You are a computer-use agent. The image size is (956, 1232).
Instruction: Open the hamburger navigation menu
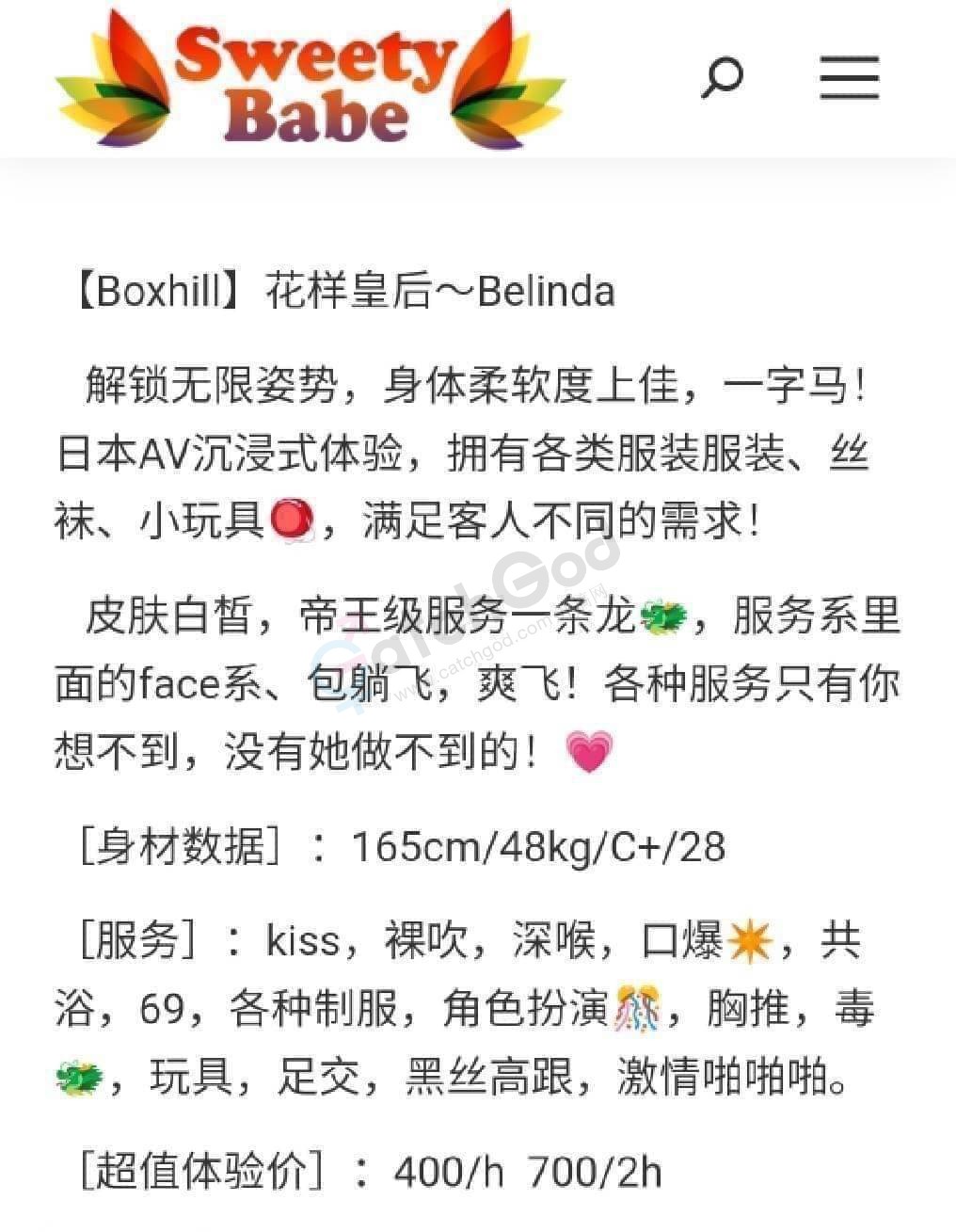point(849,77)
